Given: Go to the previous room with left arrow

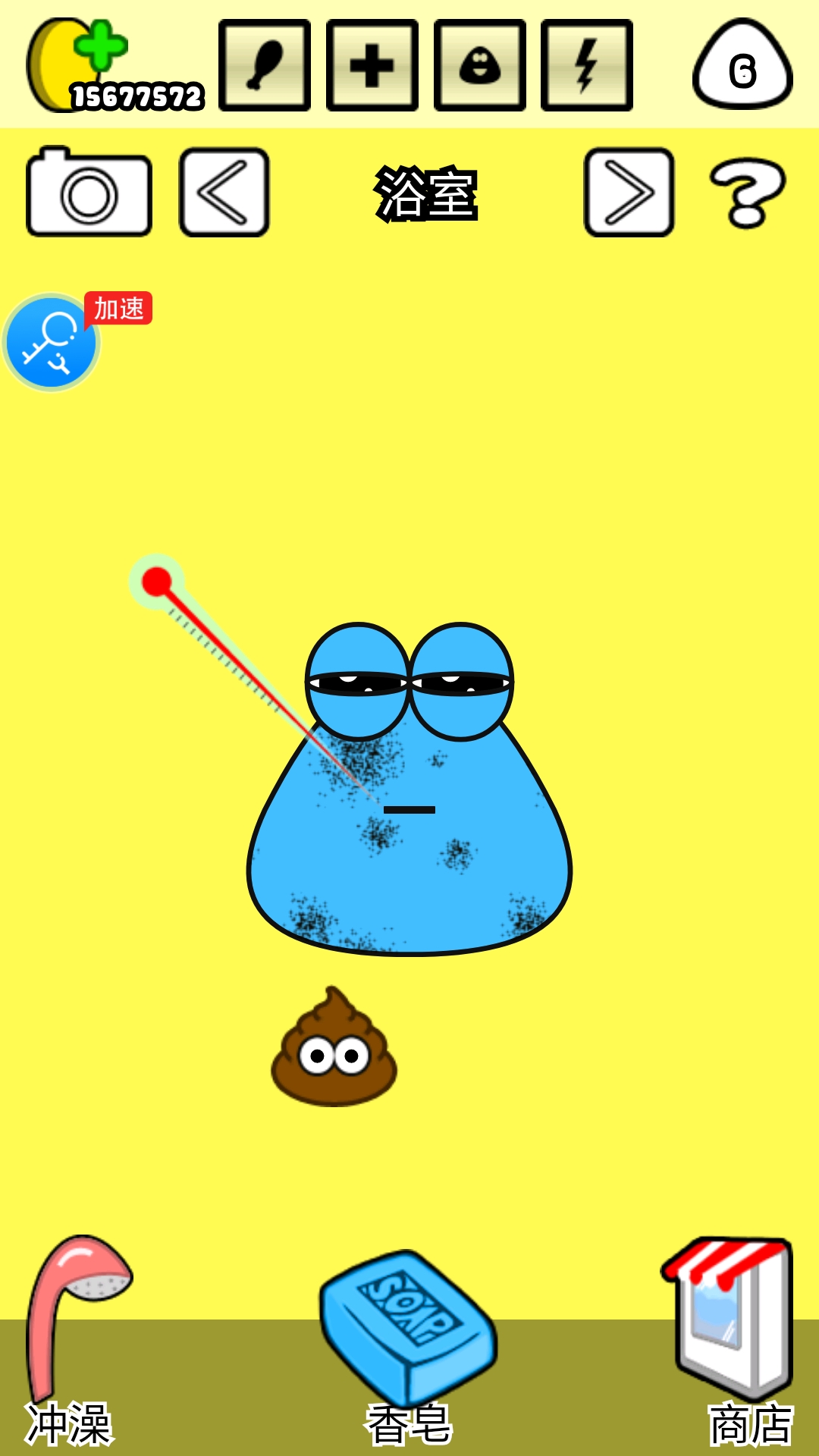Looking at the screenshot, I should (x=224, y=193).
